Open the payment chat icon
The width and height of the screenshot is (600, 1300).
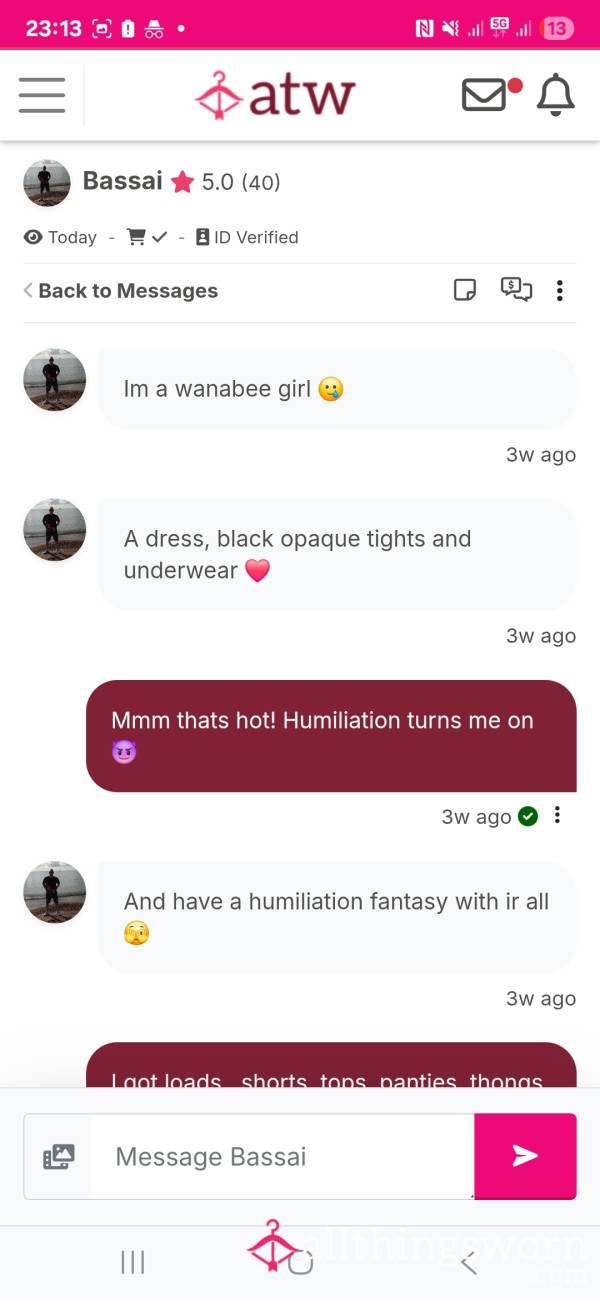pos(516,290)
